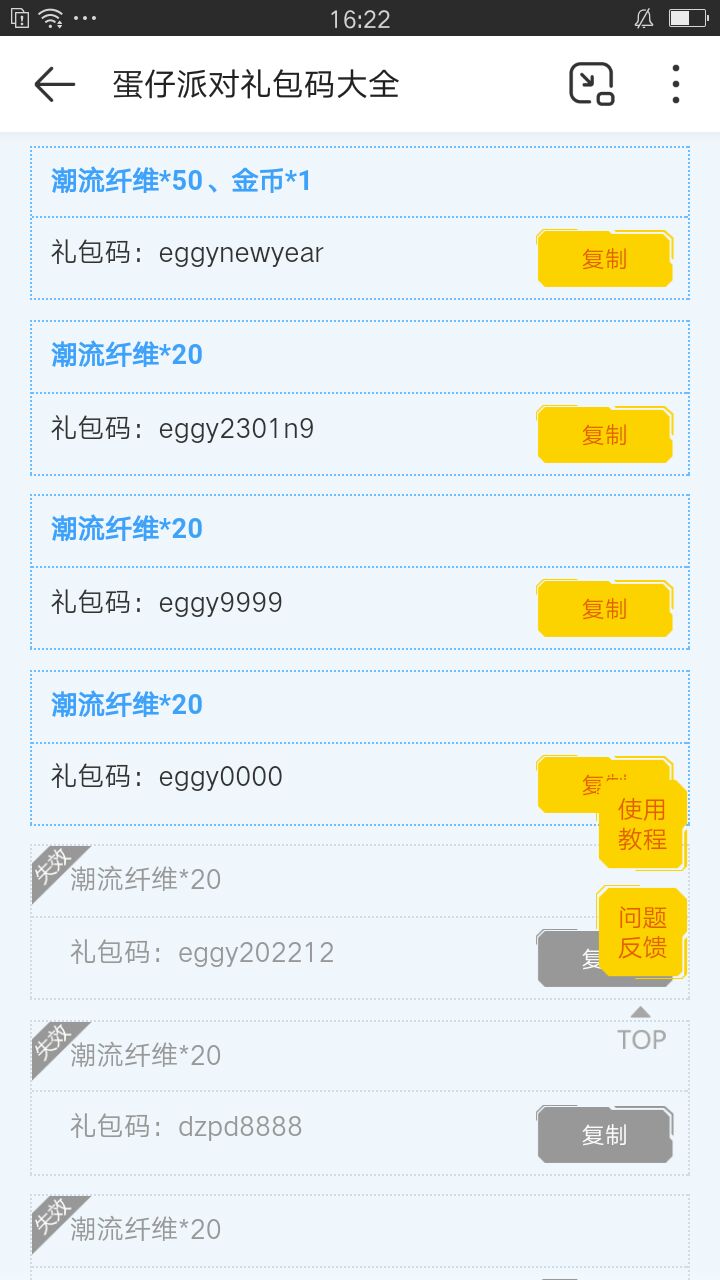Open the three-dot overflow menu
Screen dimensions: 720x1280
676,84
